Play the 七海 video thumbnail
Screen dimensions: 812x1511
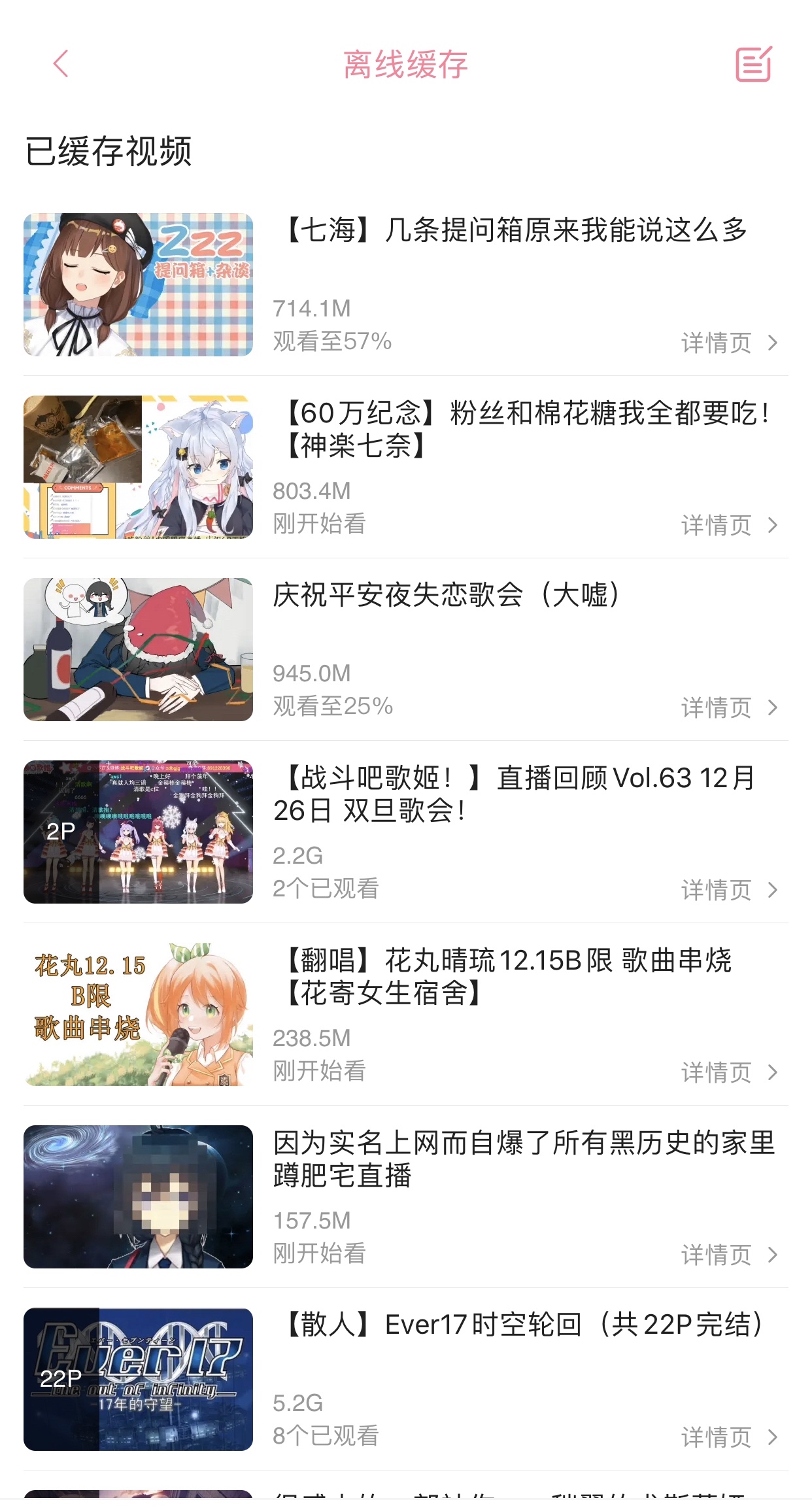click(x=137, y=286)
